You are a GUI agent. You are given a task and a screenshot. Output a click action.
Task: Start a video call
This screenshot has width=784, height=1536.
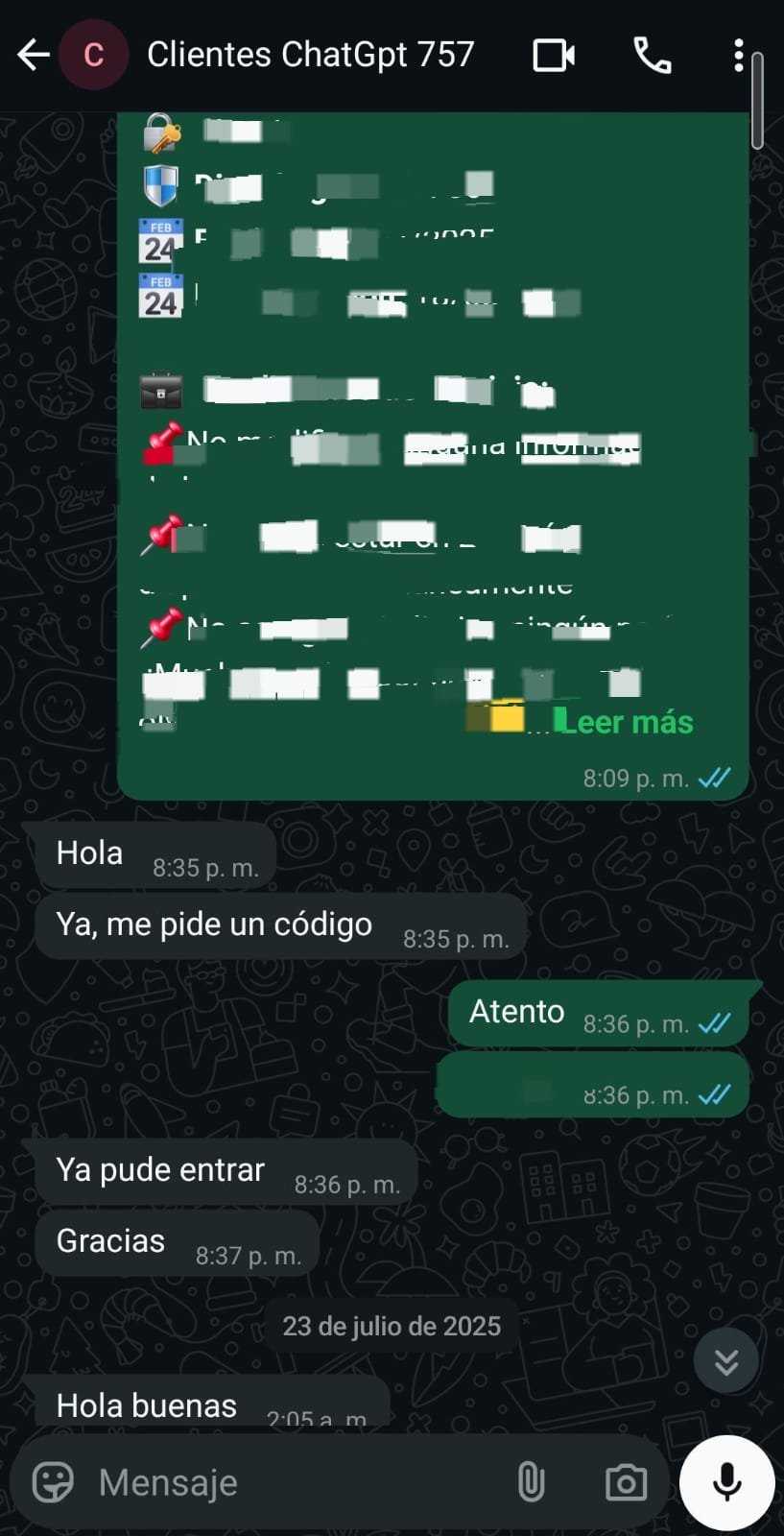554,56
